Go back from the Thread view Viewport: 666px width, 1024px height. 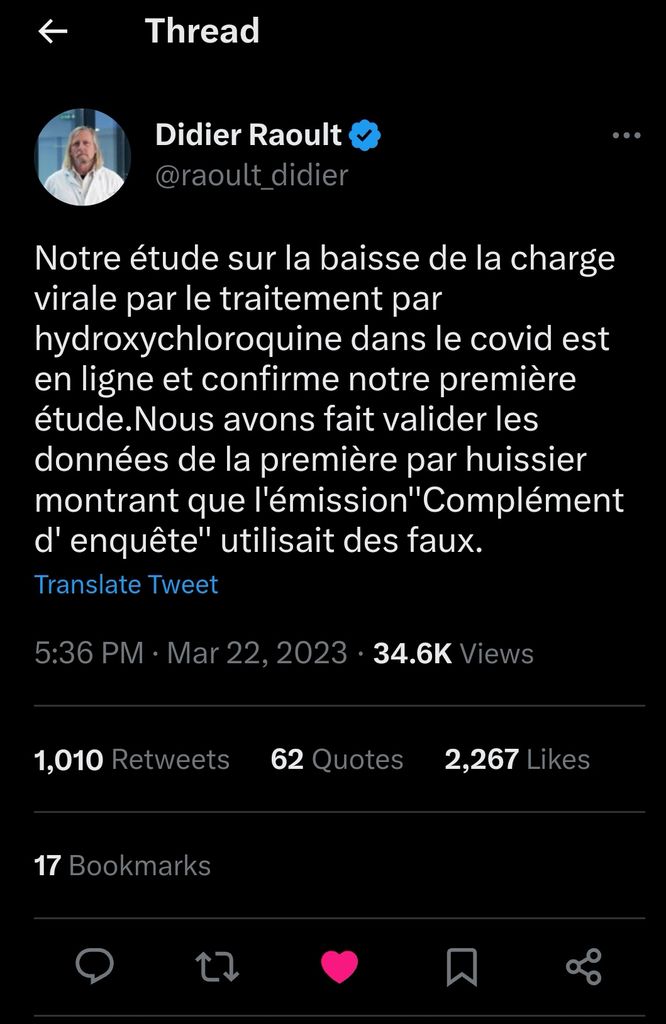point(52,32)
